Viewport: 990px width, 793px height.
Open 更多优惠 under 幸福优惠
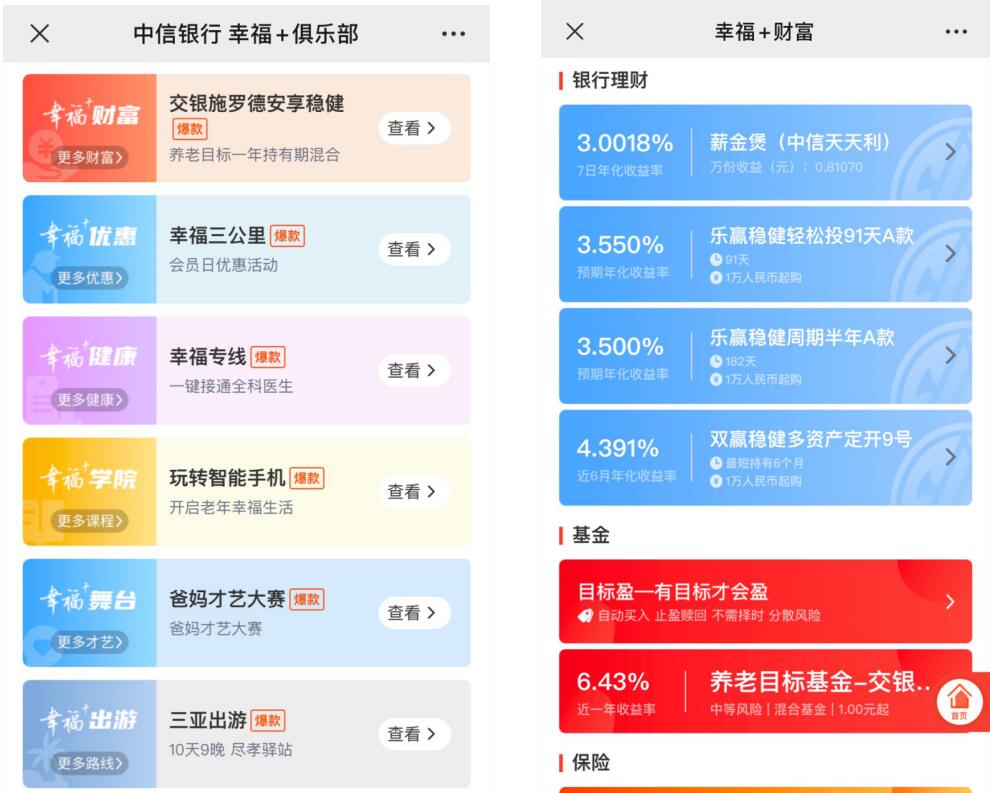click(x=90, y=278)
